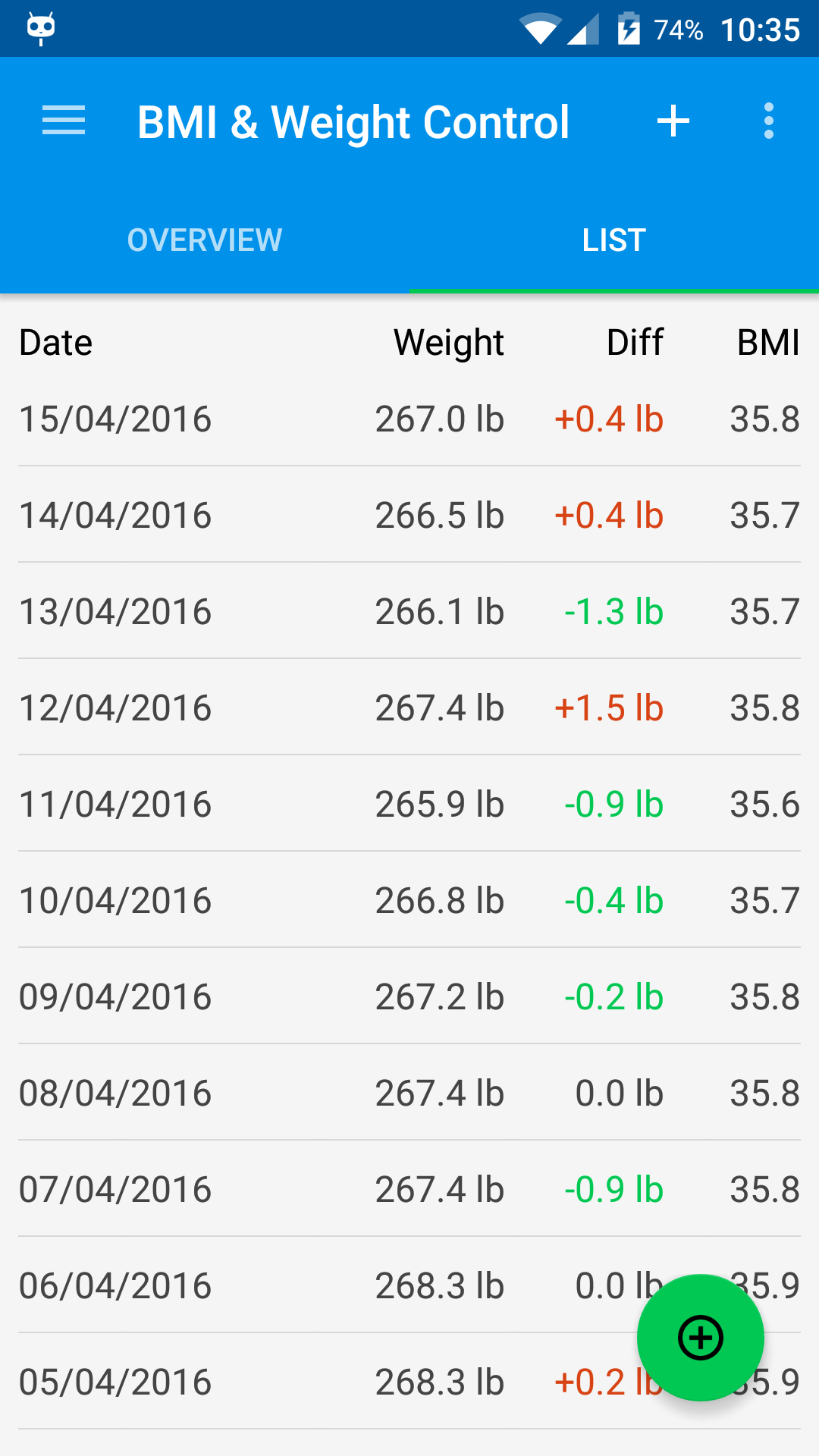819x1456 pixels.
Task: Switch to the Overview tab
Action: point(205,240)
